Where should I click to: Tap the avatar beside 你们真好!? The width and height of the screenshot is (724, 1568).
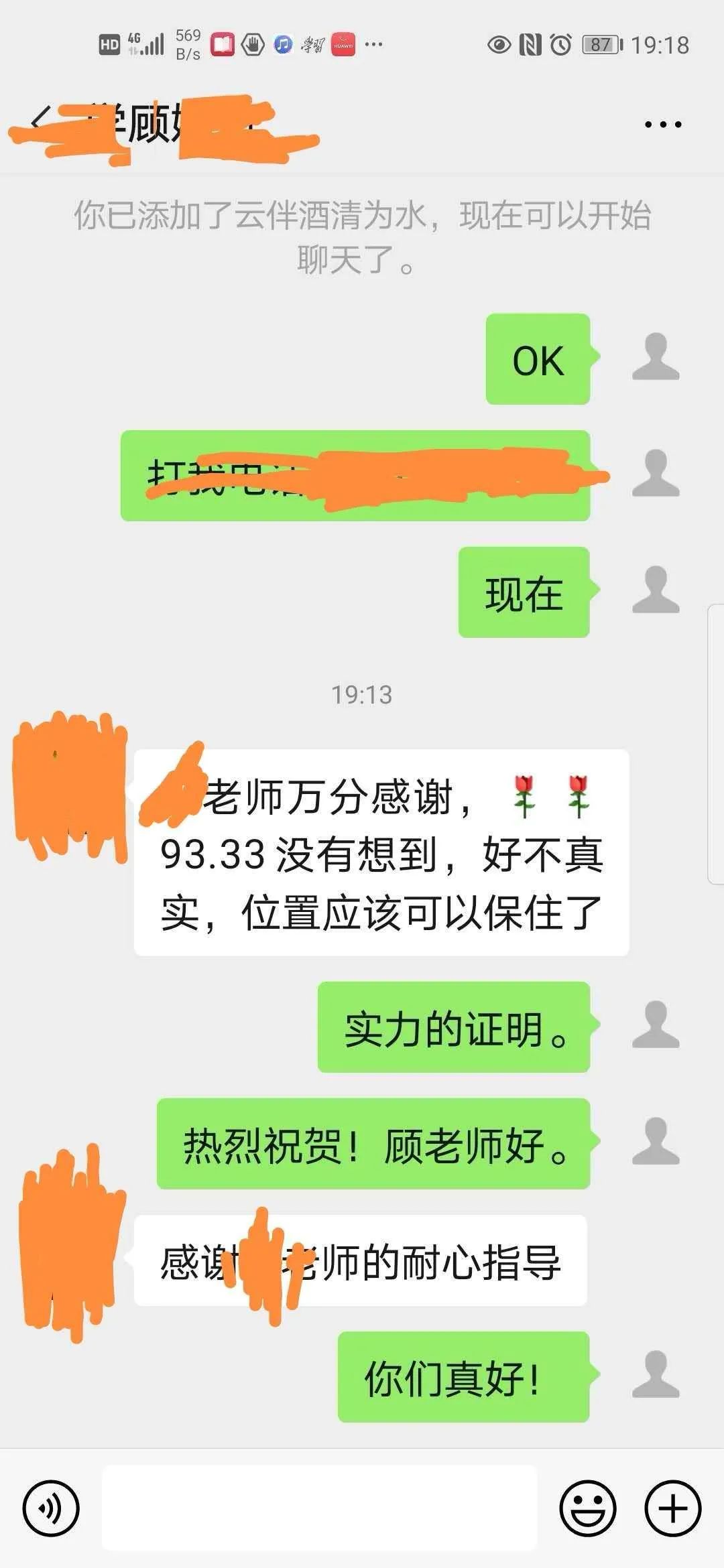[x=656, y=1375]
